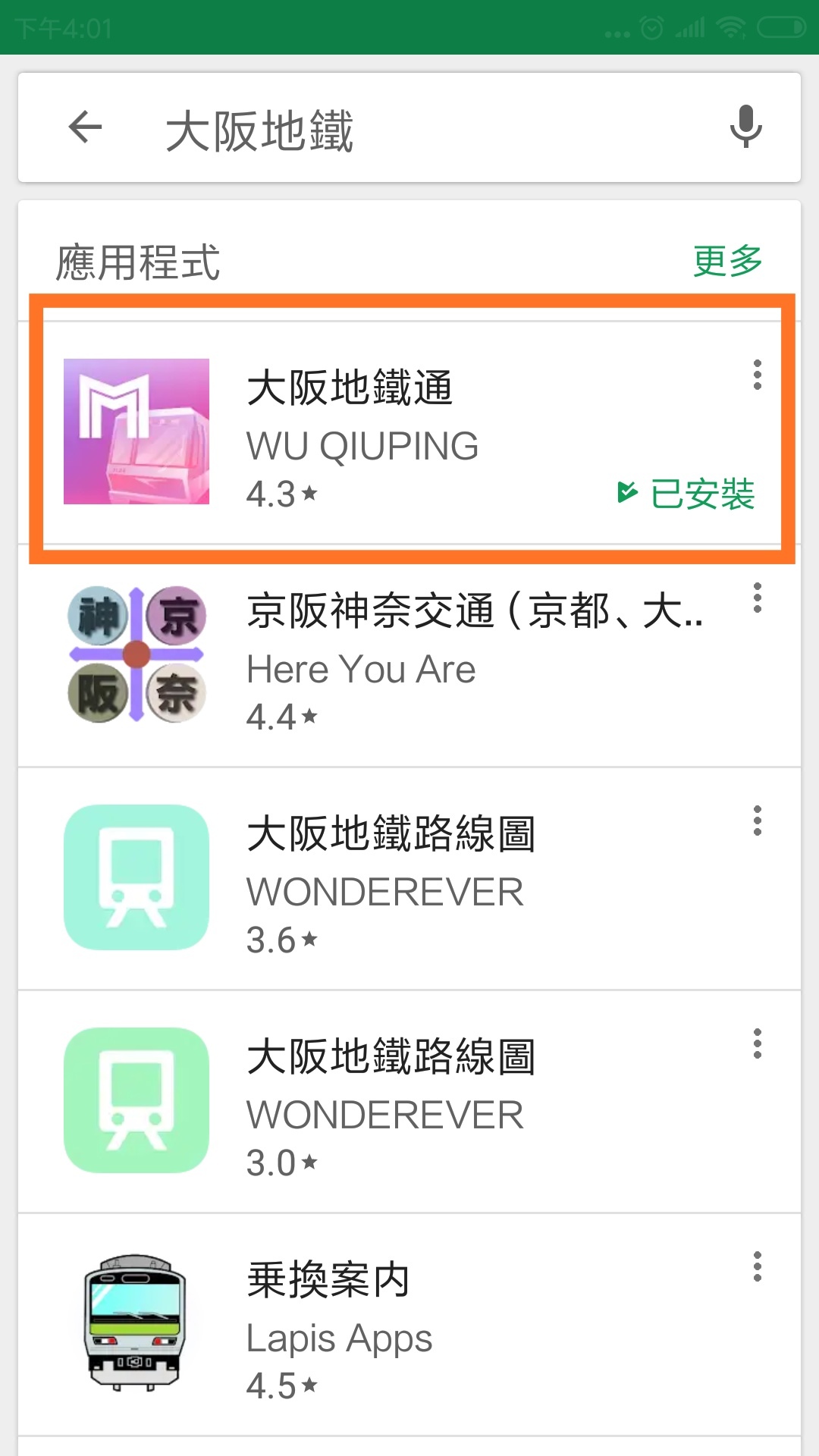Open overflow menu for 大阪地鐵路線圖 rated 3.6

pyautogui.click(x=757, y=821)
